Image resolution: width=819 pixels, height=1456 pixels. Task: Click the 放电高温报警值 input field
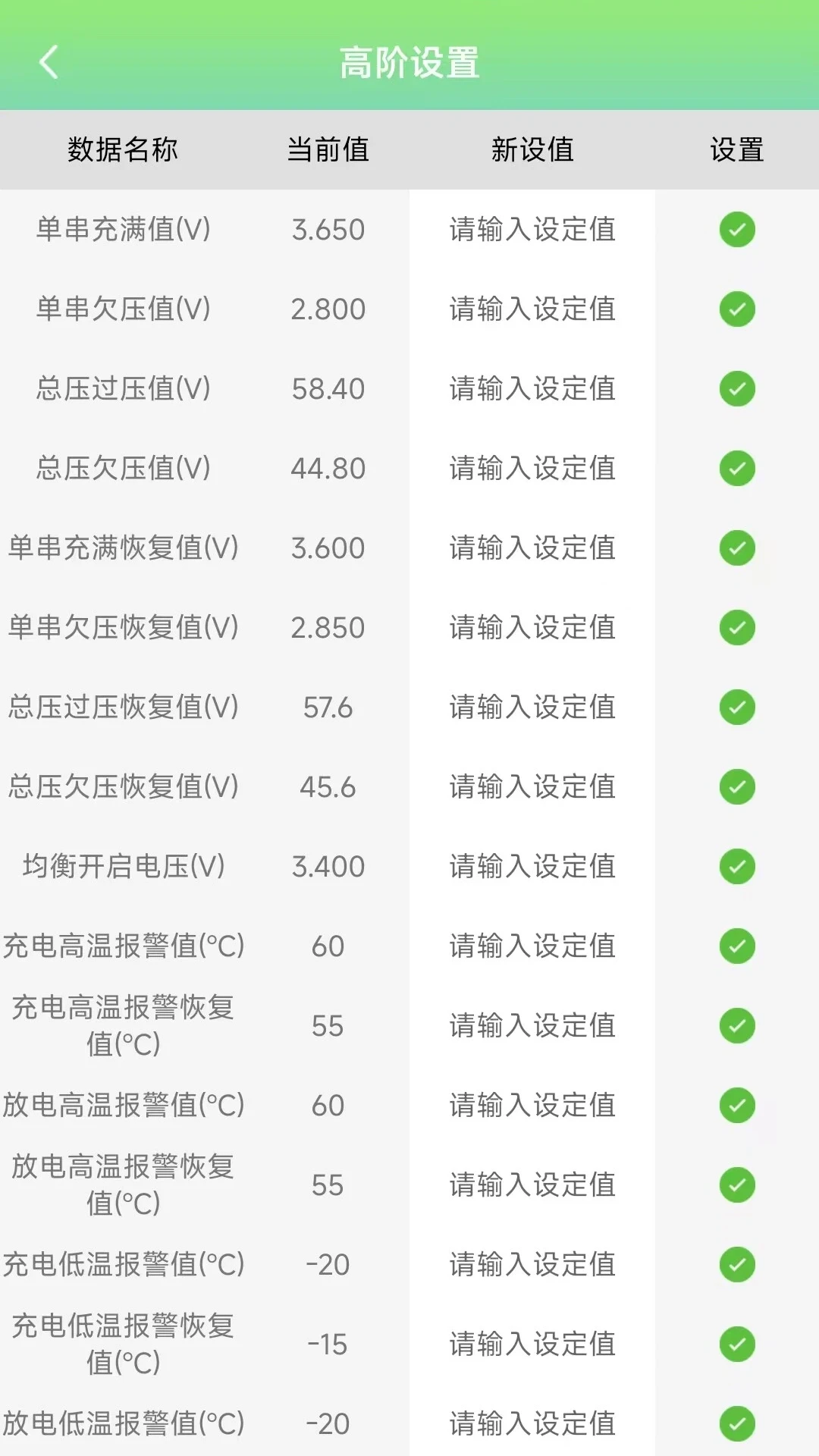click(531, 1106)
